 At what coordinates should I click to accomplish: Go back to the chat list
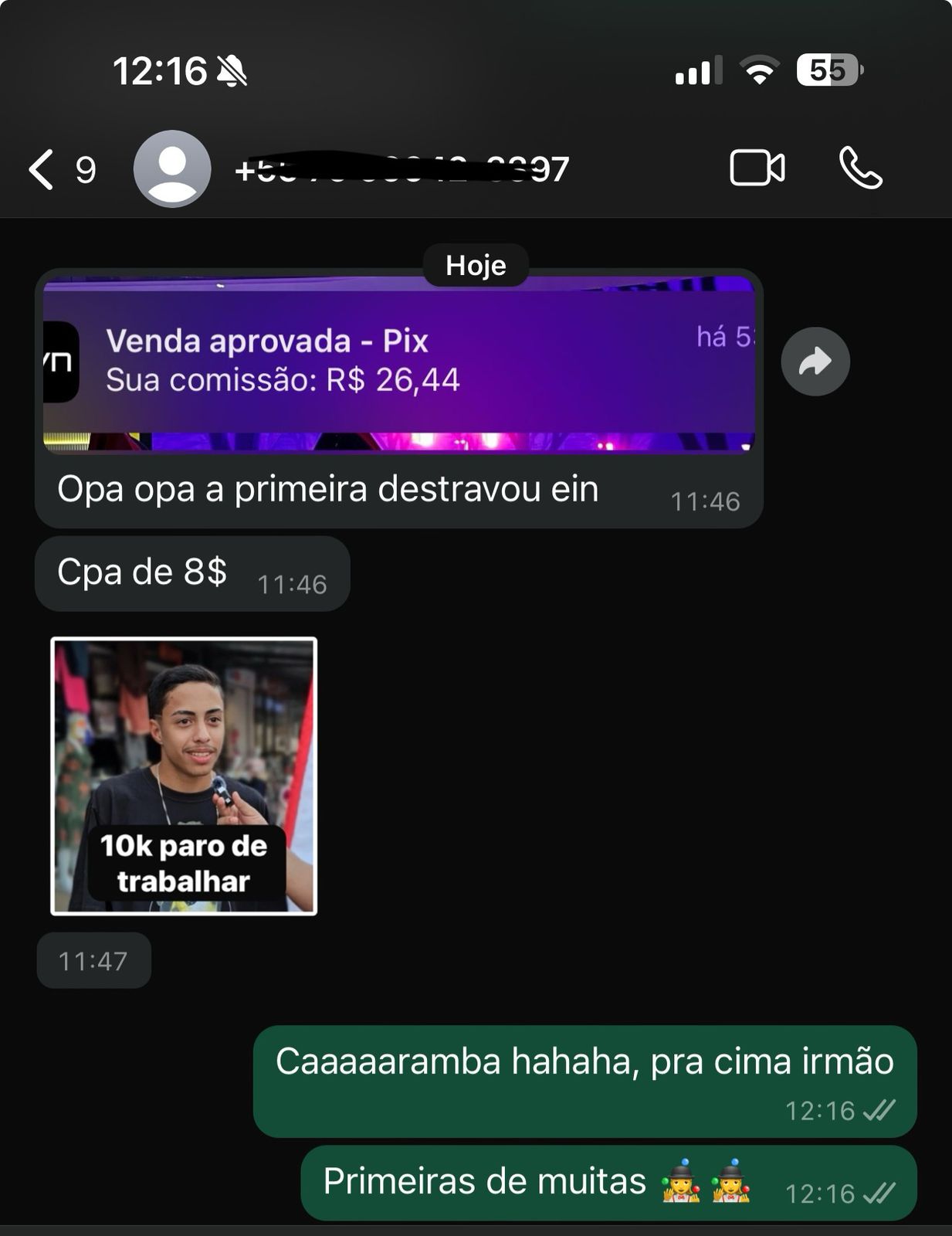[x=42, y=169]
